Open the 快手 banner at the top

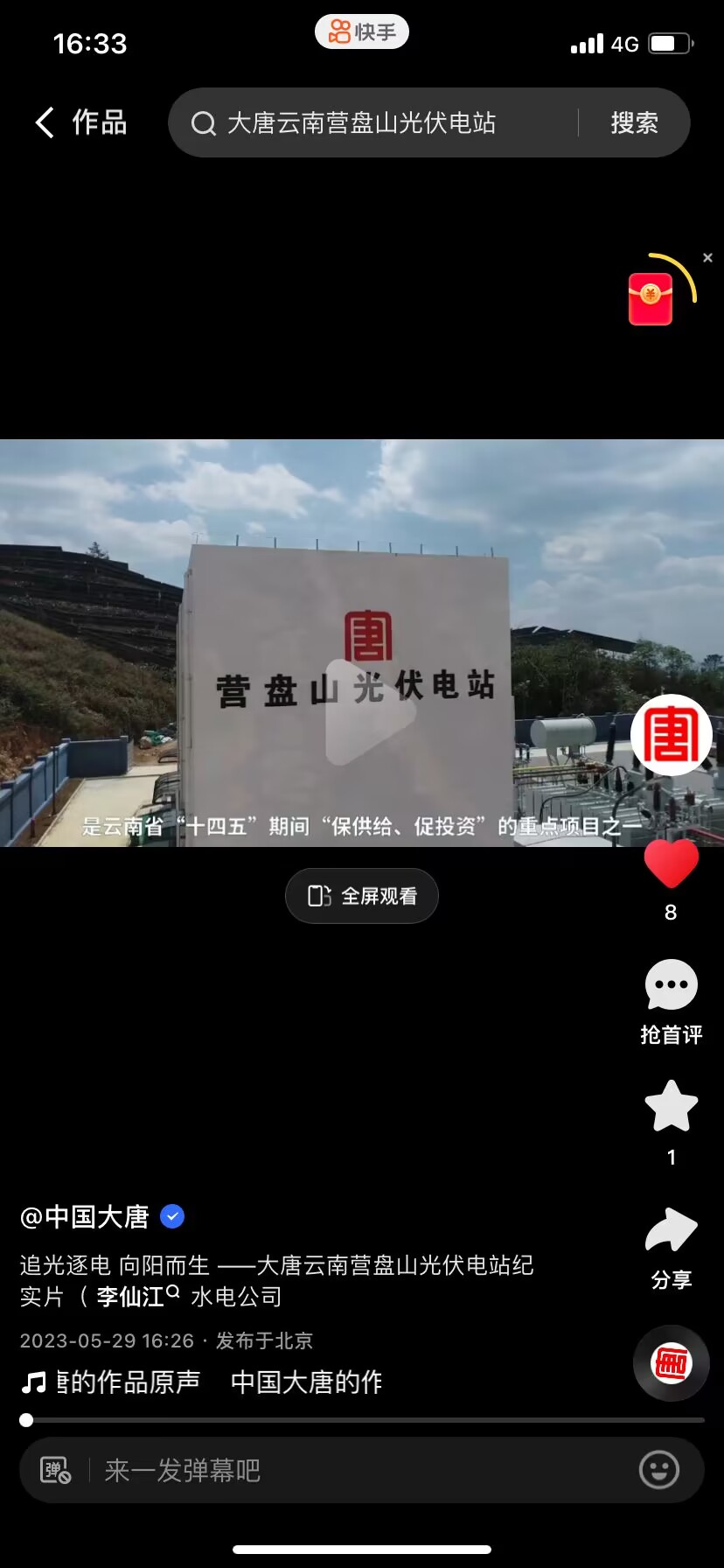361,31
